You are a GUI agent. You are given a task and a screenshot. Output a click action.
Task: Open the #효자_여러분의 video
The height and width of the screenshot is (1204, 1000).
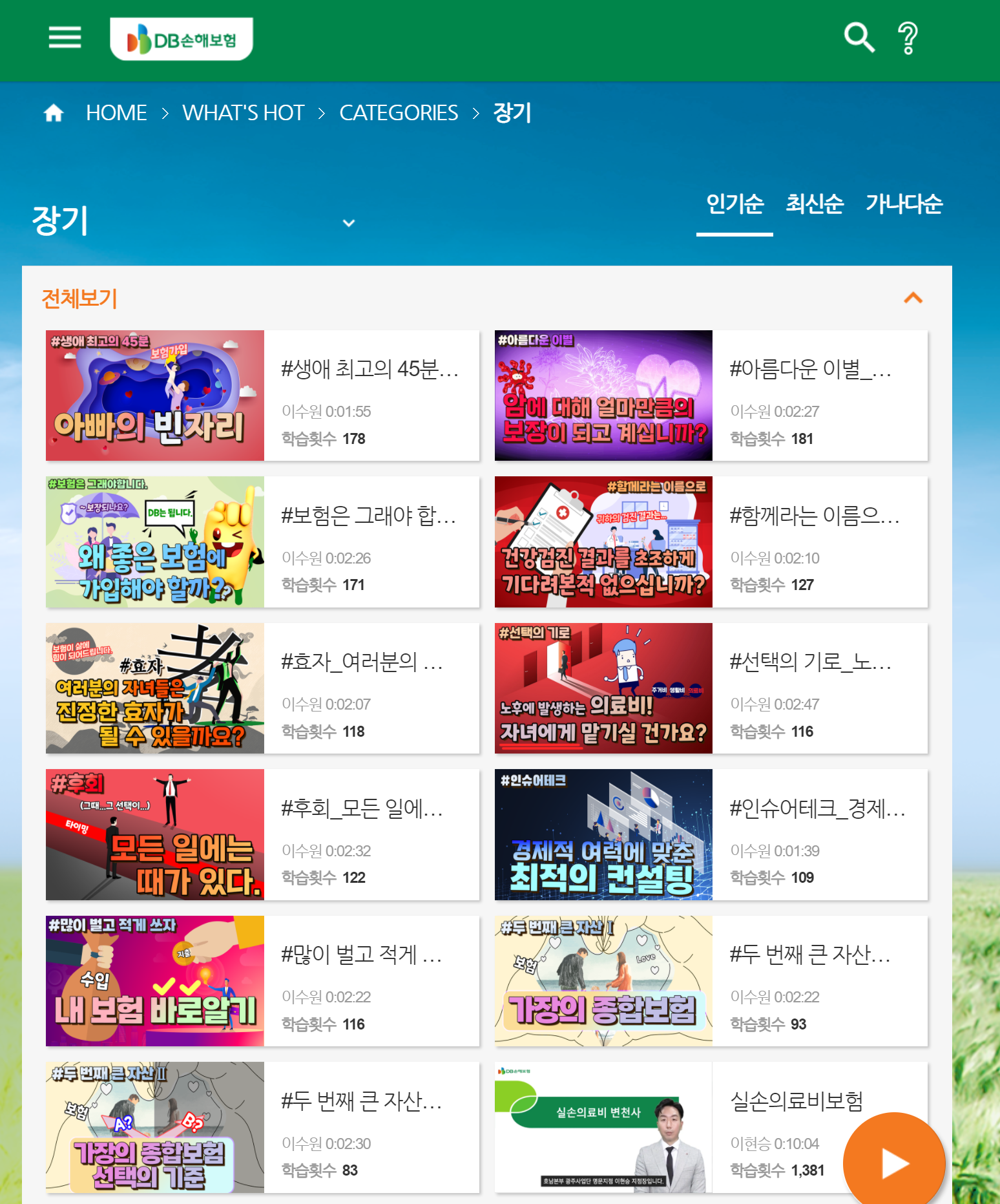263,688
